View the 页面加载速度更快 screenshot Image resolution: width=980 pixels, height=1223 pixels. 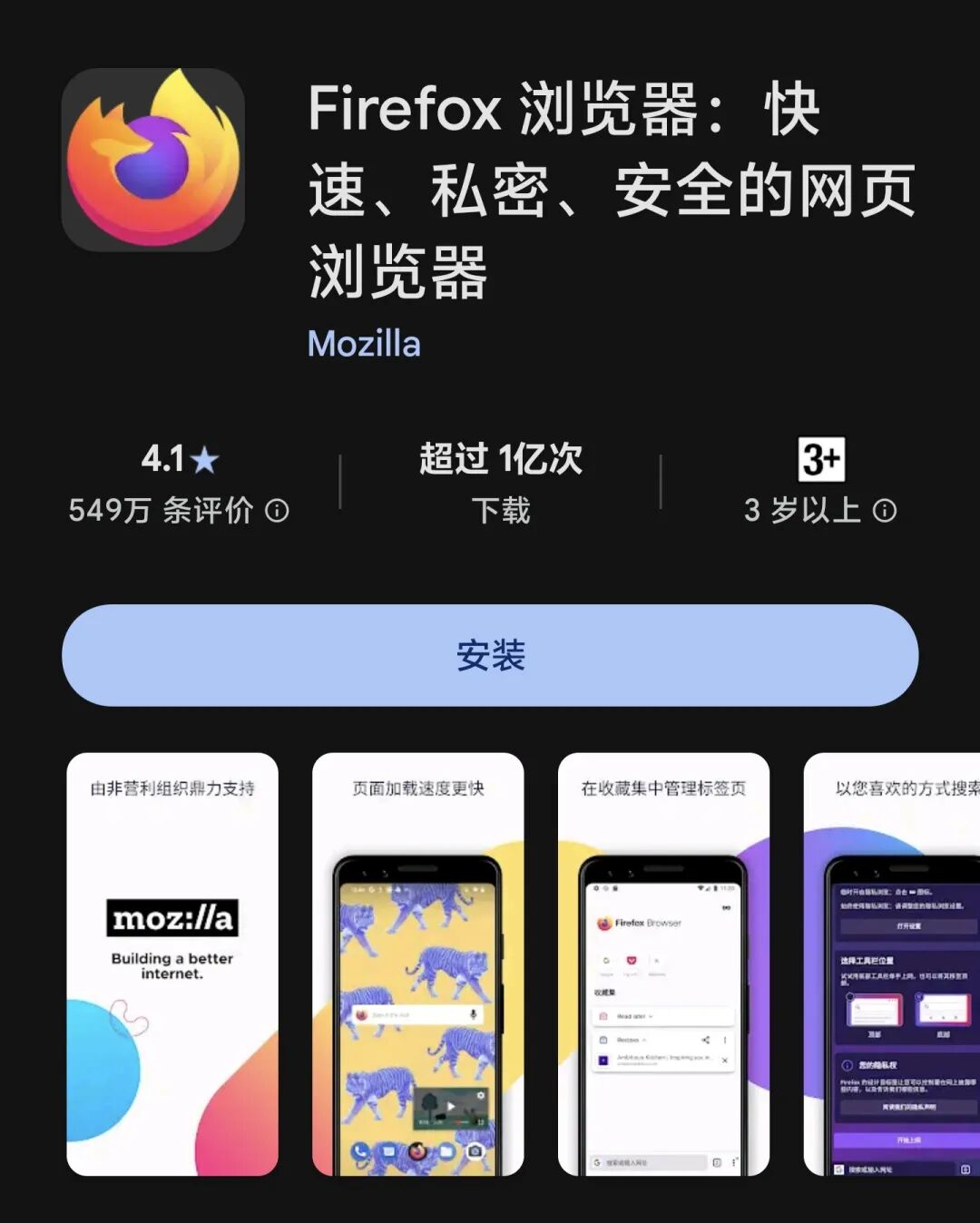[417, 964]
